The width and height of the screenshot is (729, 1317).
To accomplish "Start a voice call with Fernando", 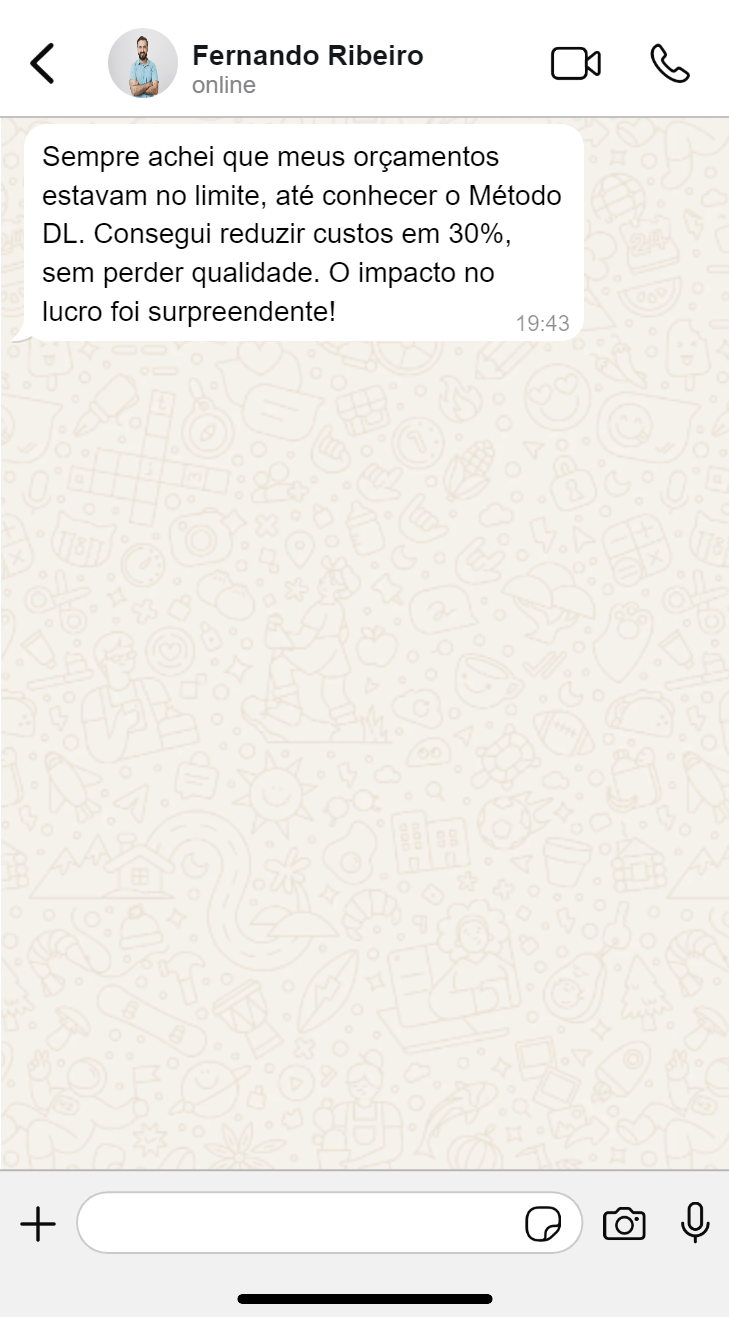I will (669, 63).
